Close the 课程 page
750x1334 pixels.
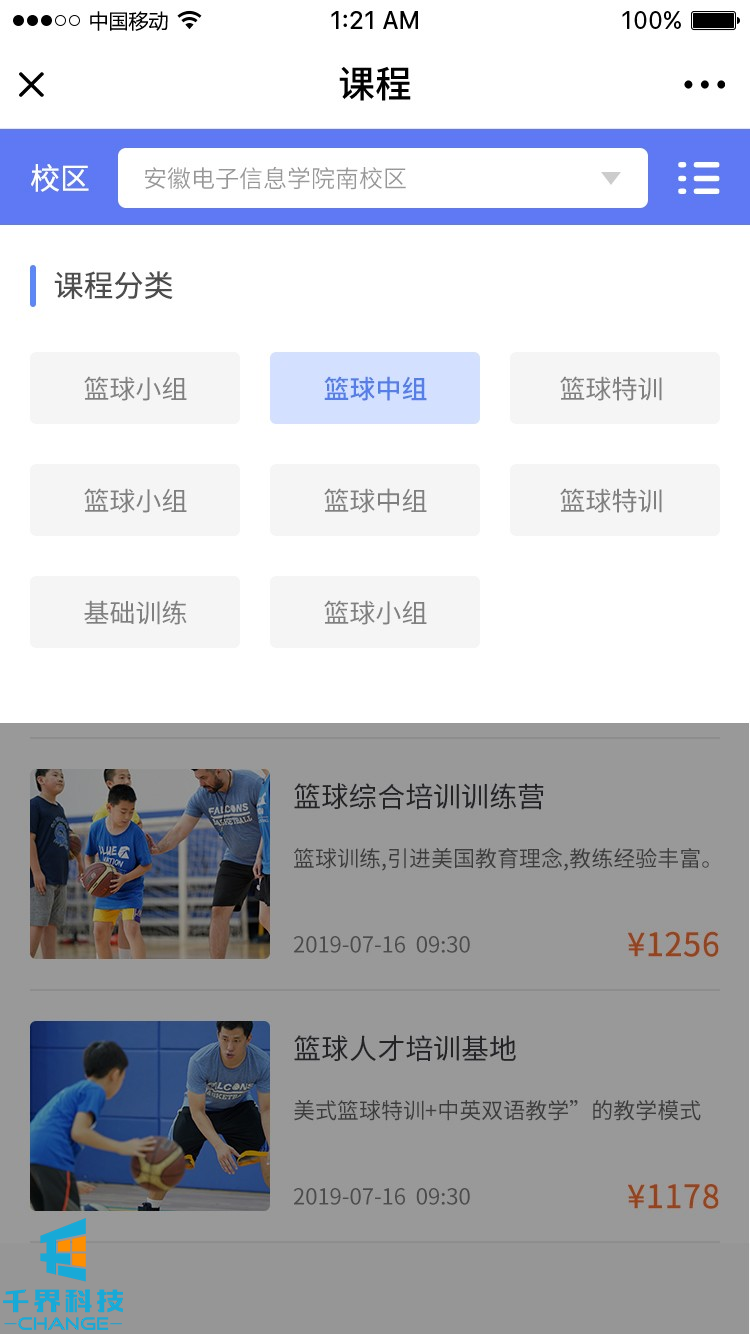(x=32, y=85)
